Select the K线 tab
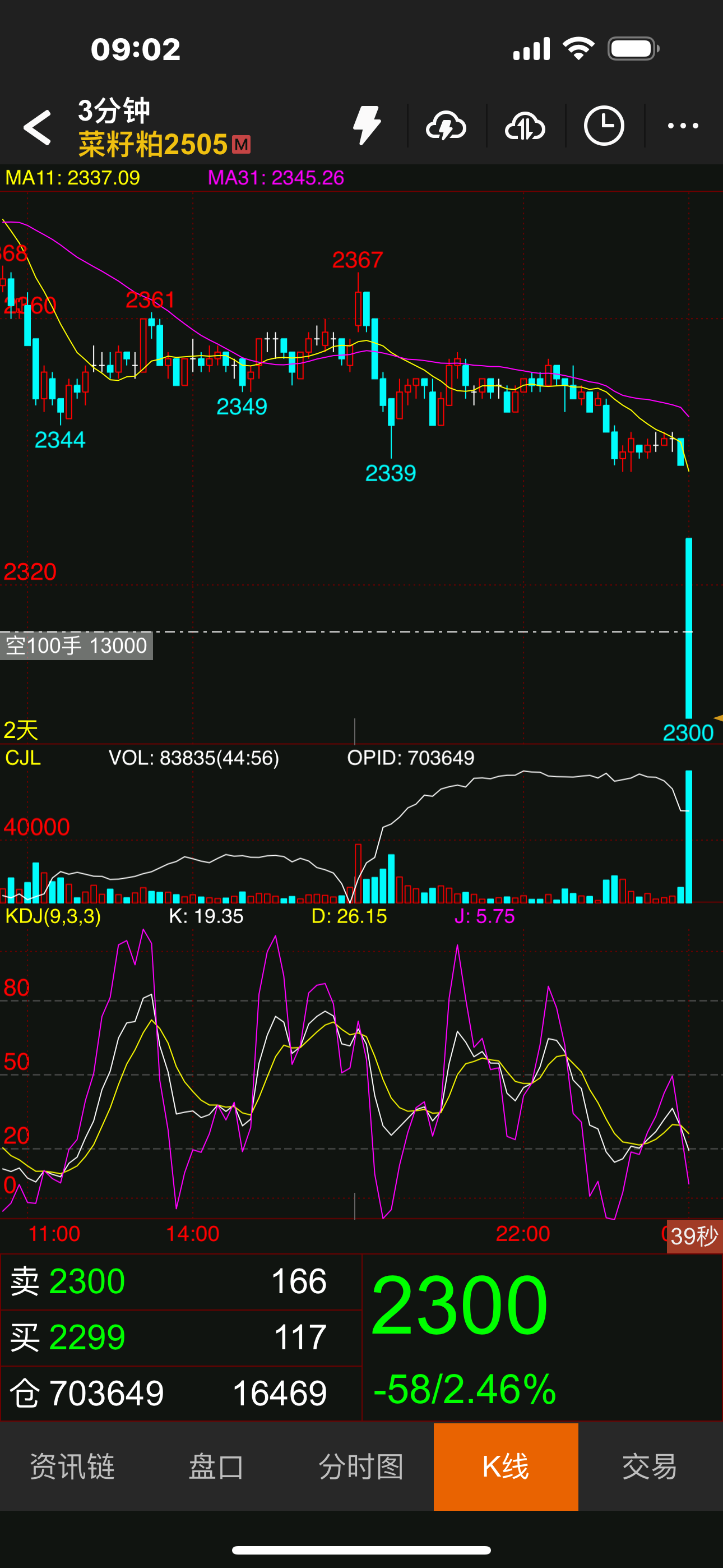 [x=506, y=1466]
